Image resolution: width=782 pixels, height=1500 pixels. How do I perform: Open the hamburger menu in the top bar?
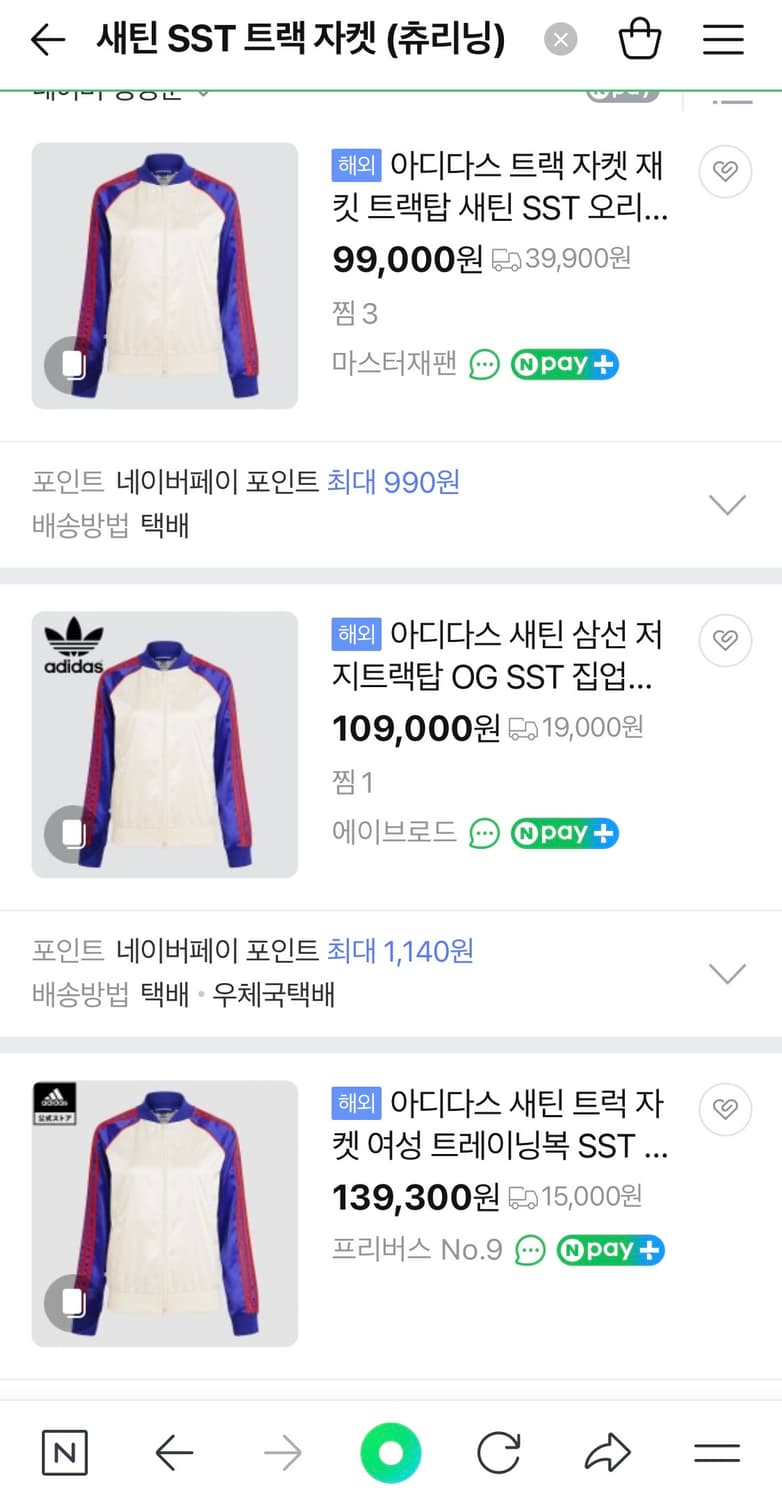(722, 40)
